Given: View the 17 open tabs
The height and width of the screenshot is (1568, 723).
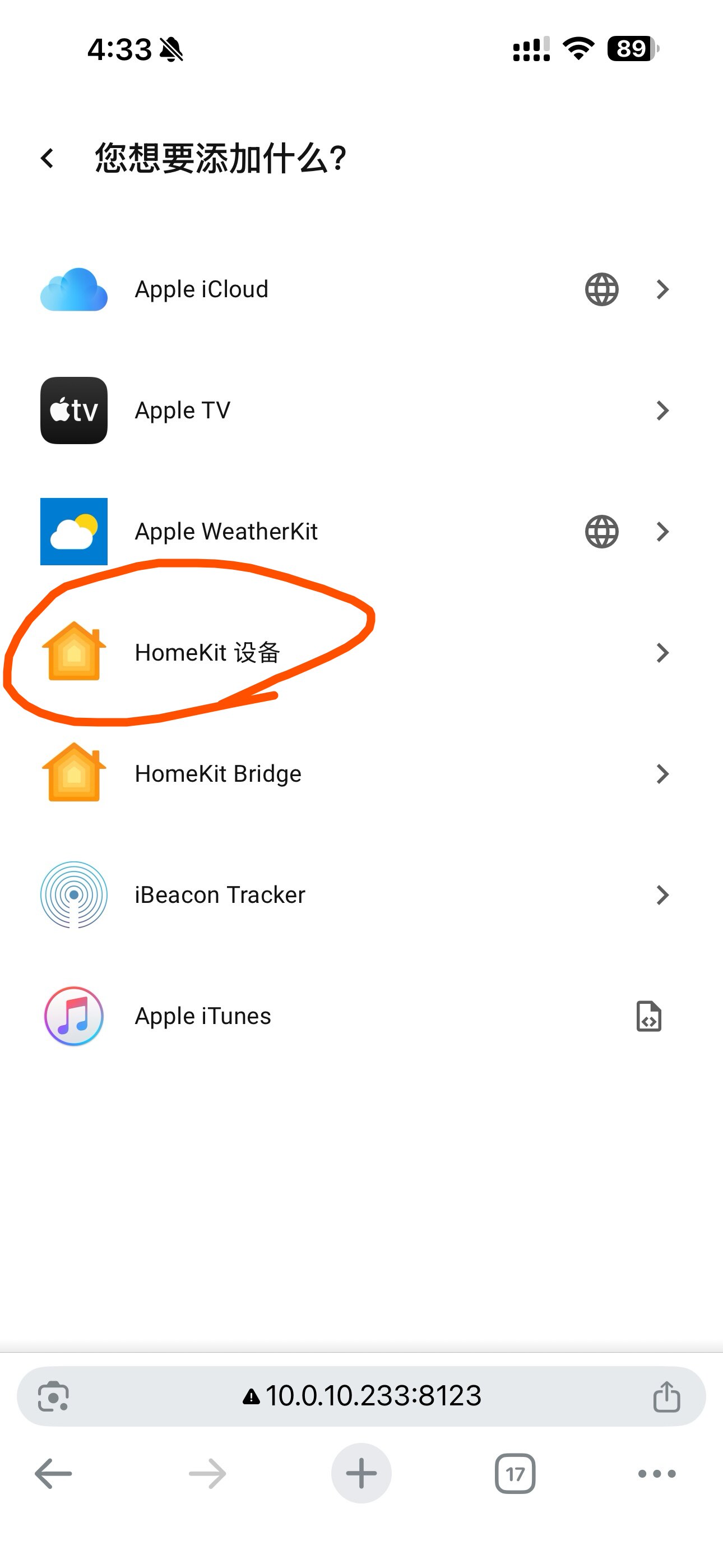Looking at the screenshot, I should pyautogui.click(x=515, y=1474).
